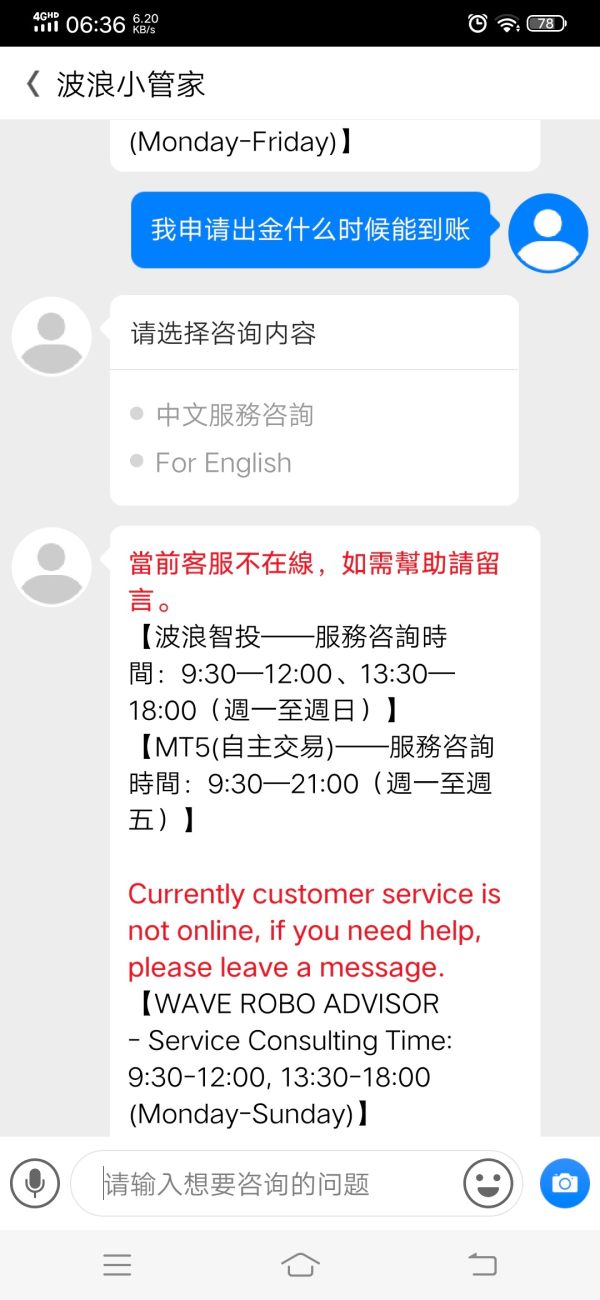Attach a photo with the camera icon

point(565,1184)
